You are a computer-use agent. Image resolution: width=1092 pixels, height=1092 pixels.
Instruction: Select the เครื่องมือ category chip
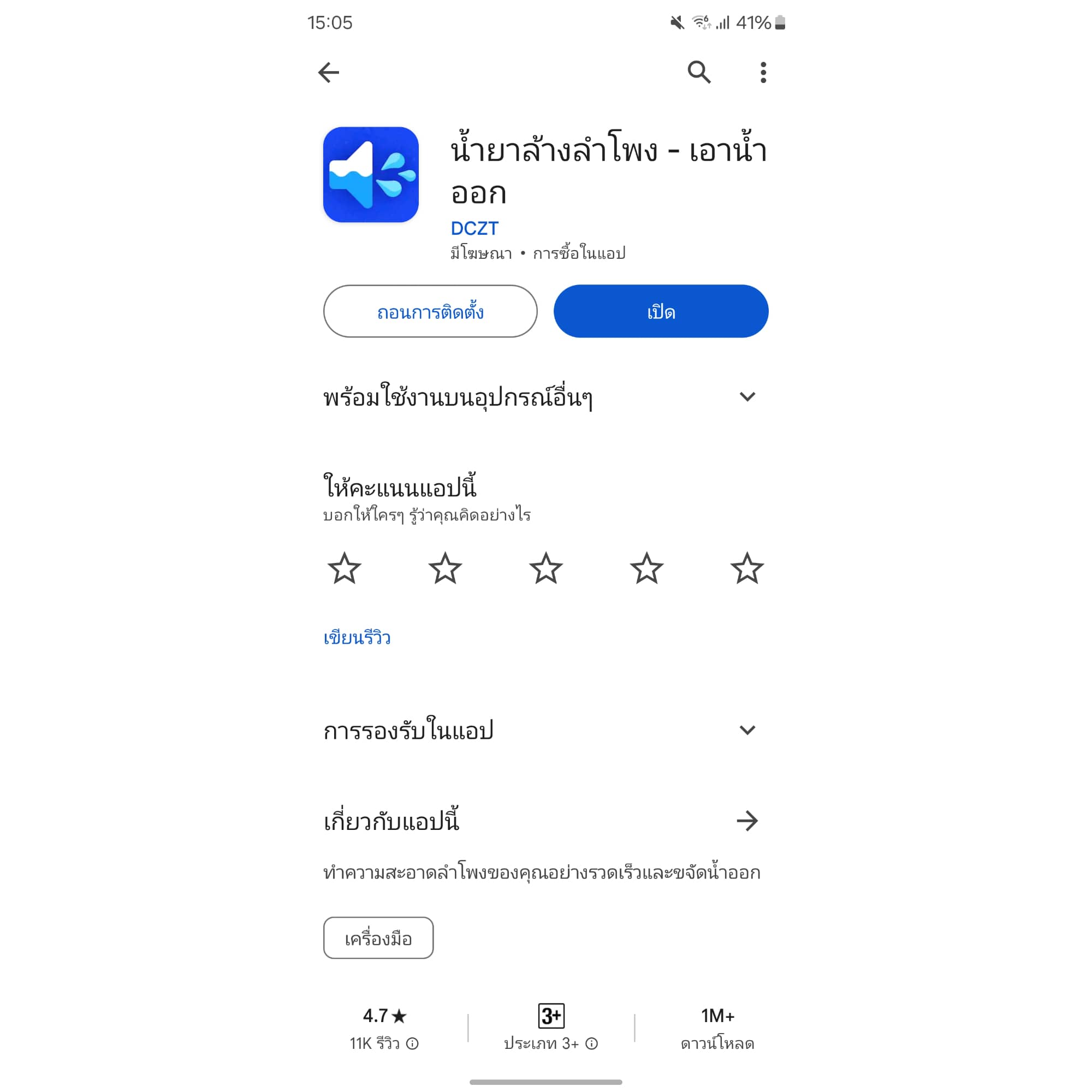[x=378, y=938]
